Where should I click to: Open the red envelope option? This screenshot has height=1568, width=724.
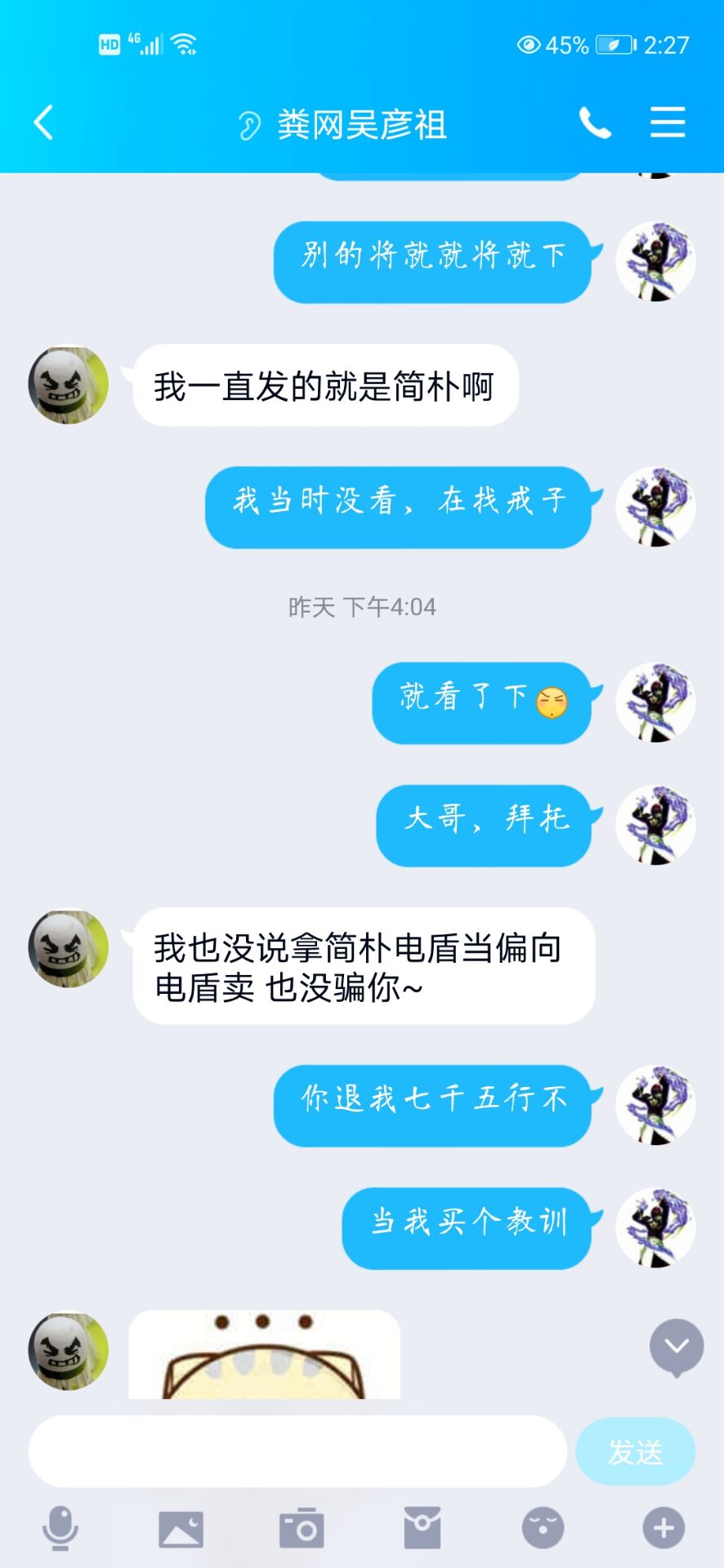click(x=422, y=1528)
